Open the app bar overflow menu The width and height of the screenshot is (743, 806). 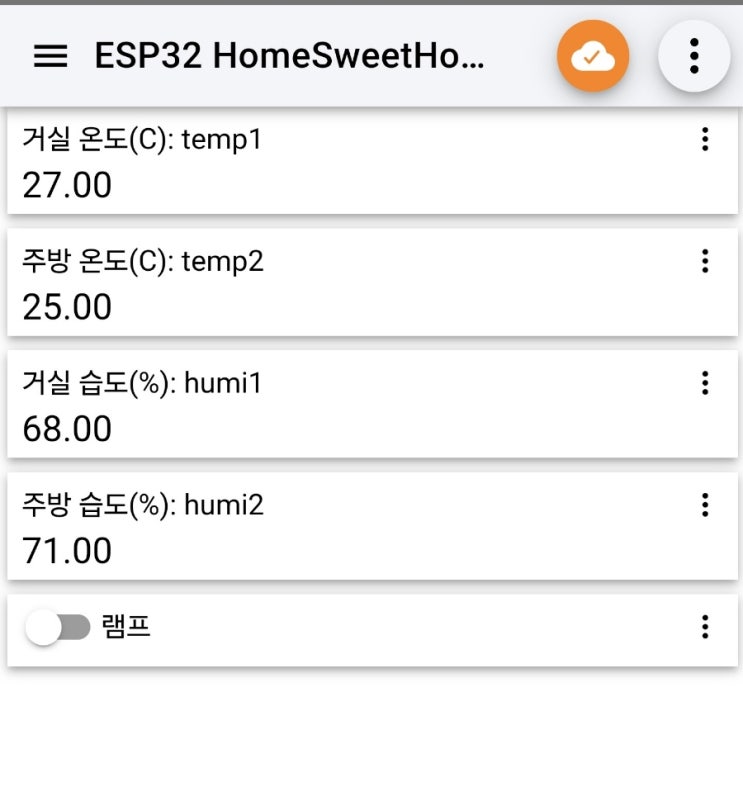tap(694, 57)
